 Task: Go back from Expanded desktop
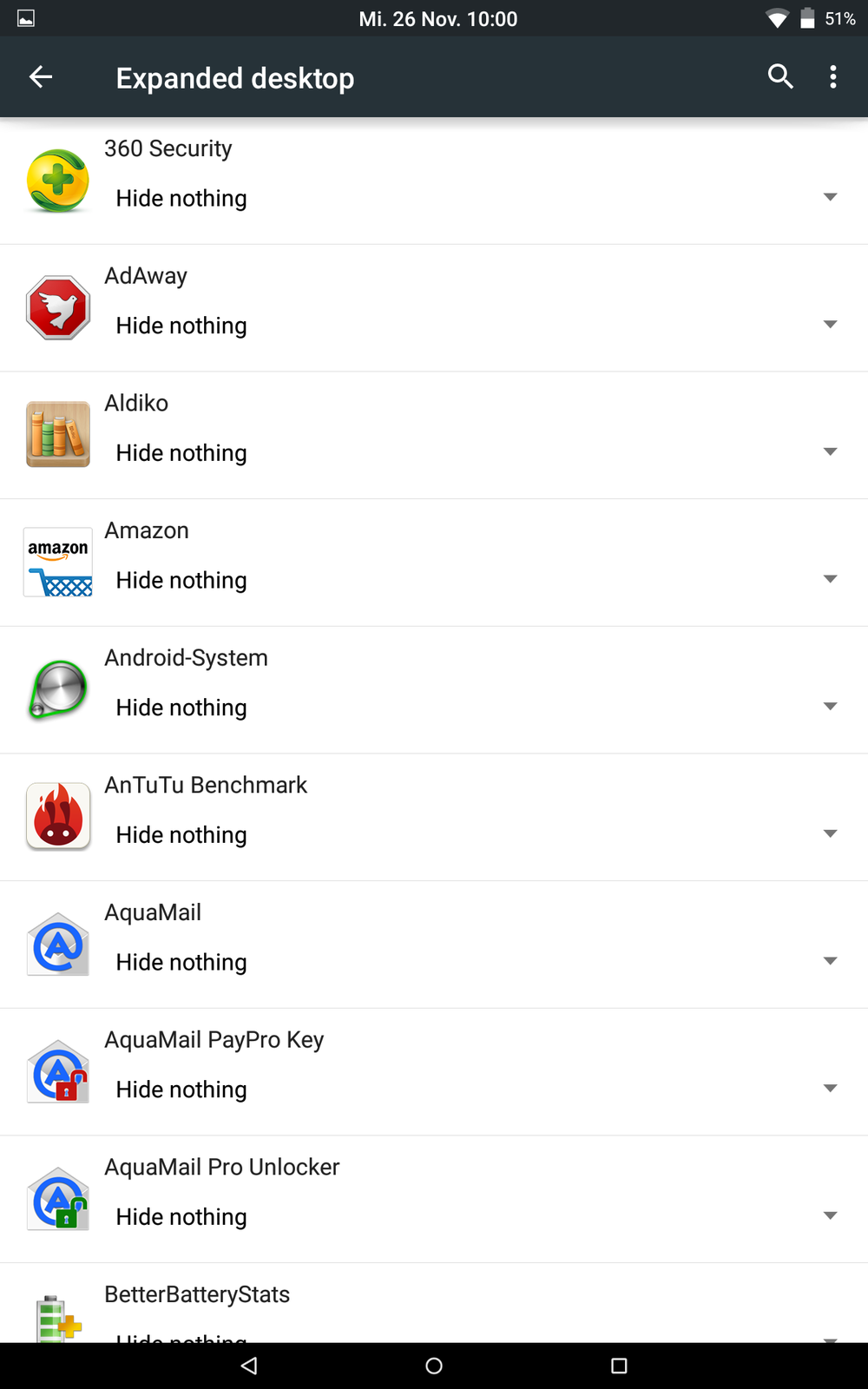coord(41,77)
